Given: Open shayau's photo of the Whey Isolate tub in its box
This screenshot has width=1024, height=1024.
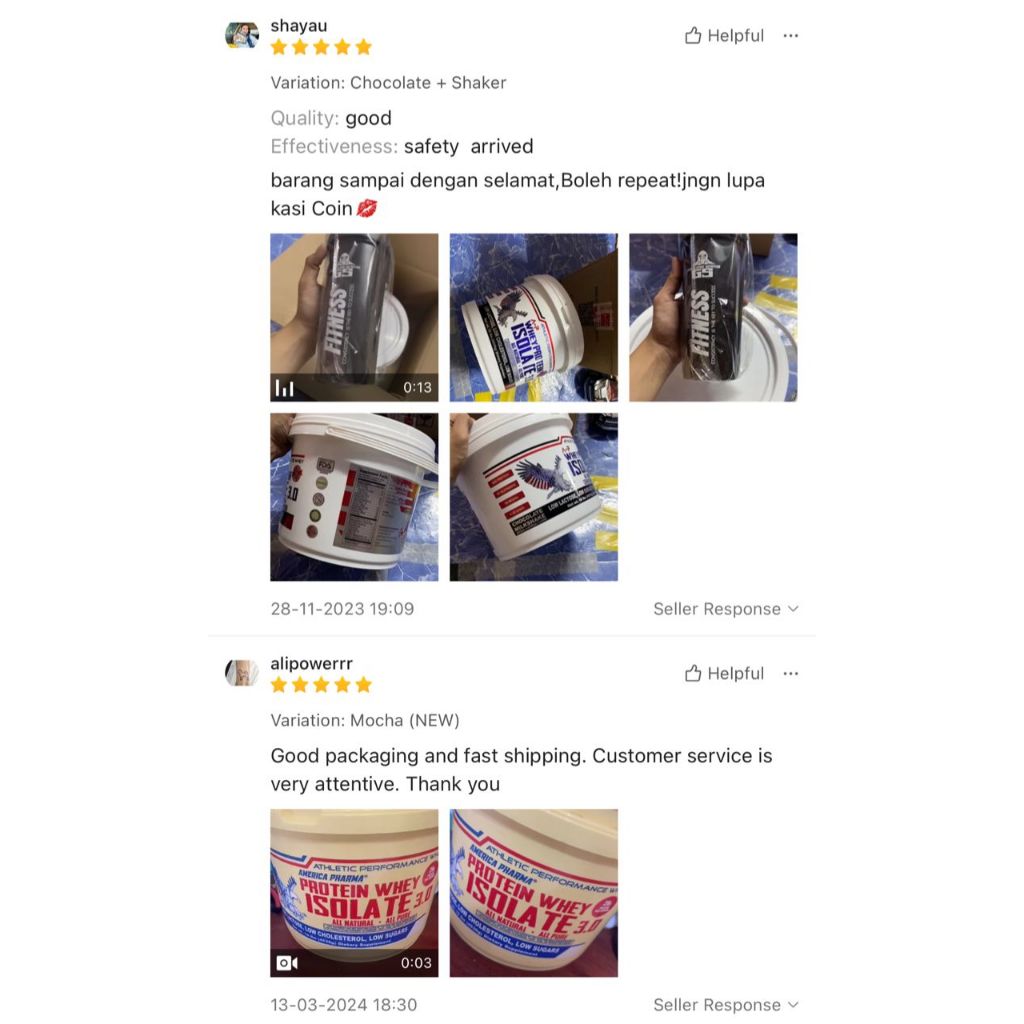Looking at the screenshot, I should [534, 317].
